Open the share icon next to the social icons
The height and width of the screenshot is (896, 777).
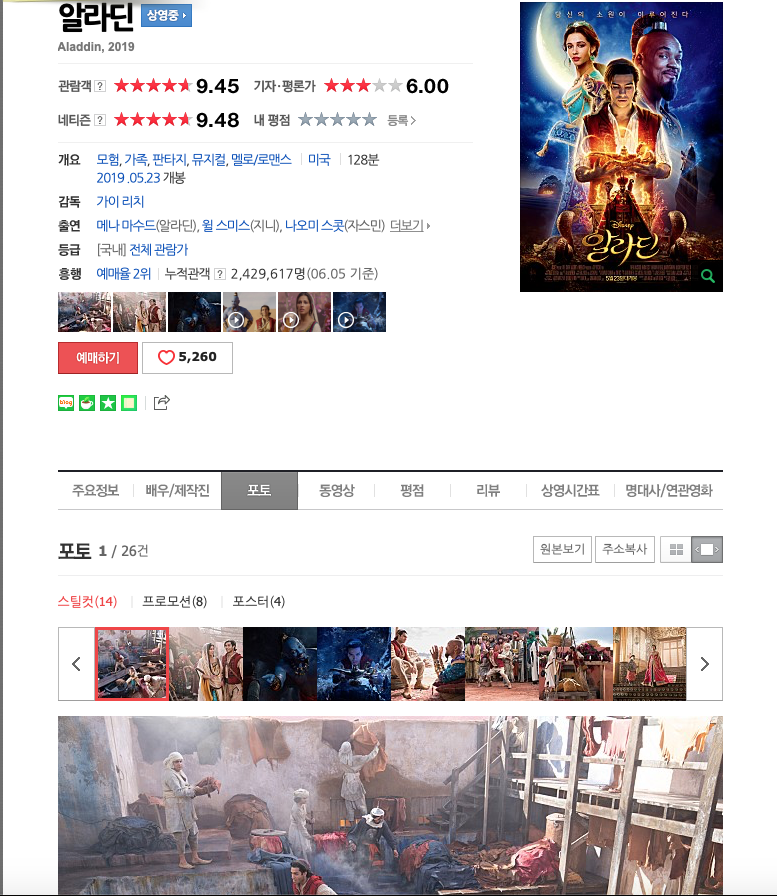[x=162, y=403]
